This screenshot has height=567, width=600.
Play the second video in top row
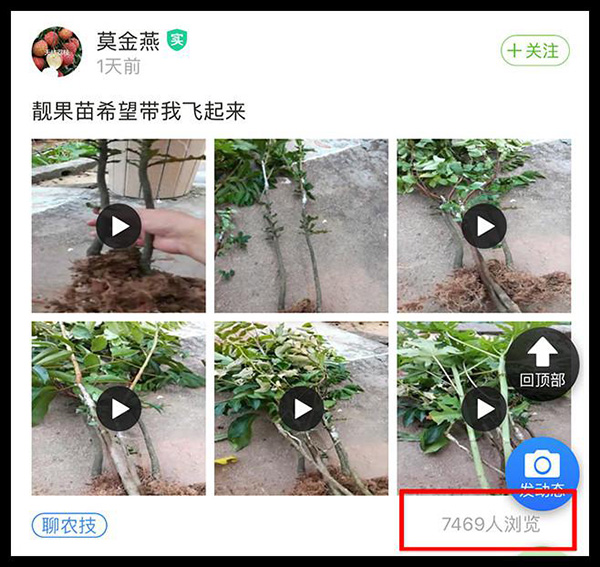tap(301, 226)
